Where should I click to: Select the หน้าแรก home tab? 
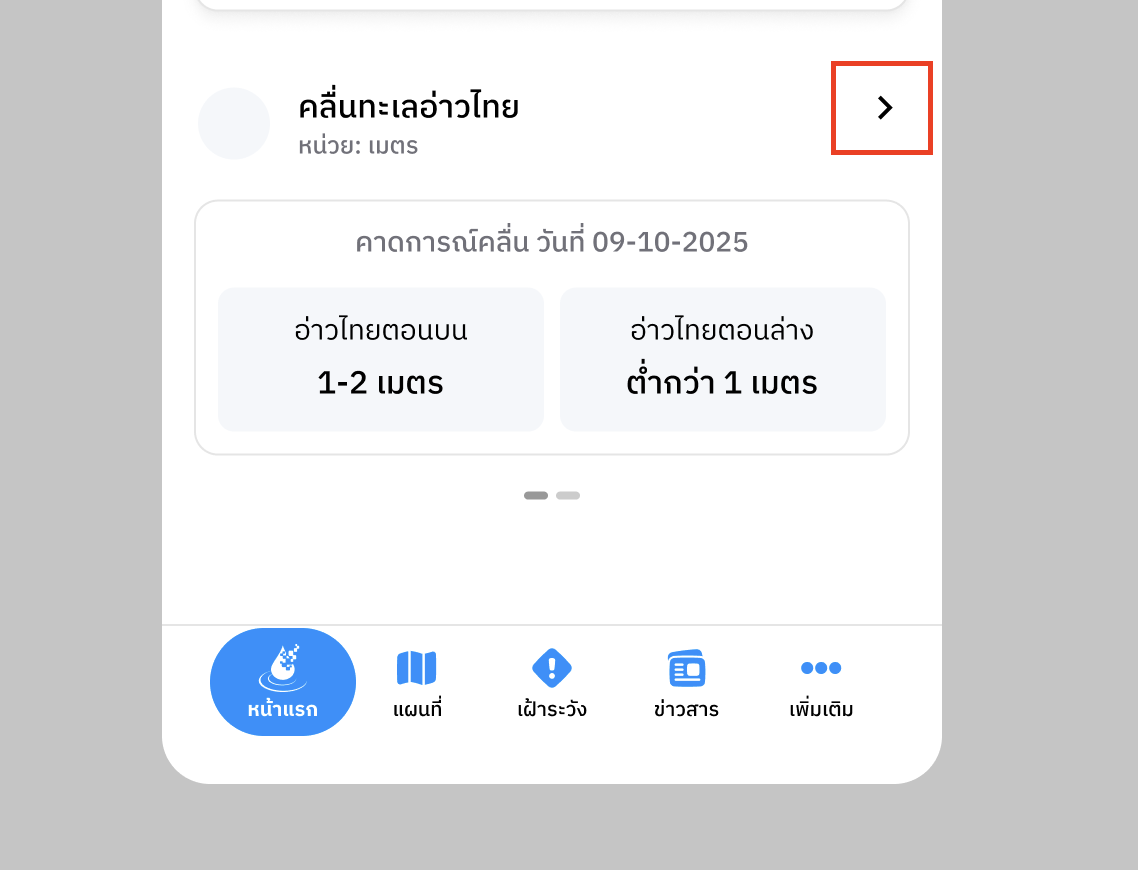point(283,683)
